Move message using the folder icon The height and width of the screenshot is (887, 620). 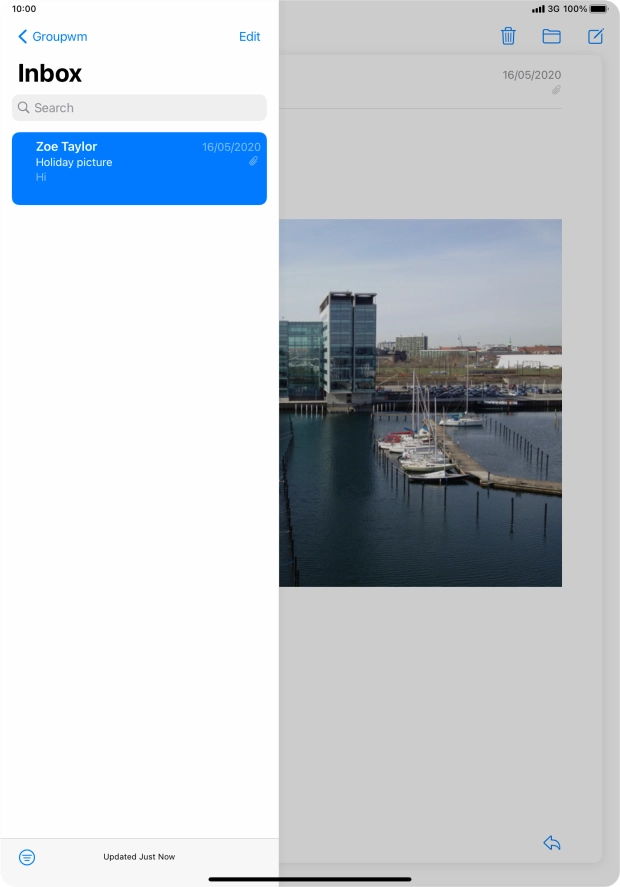[551, 37]
